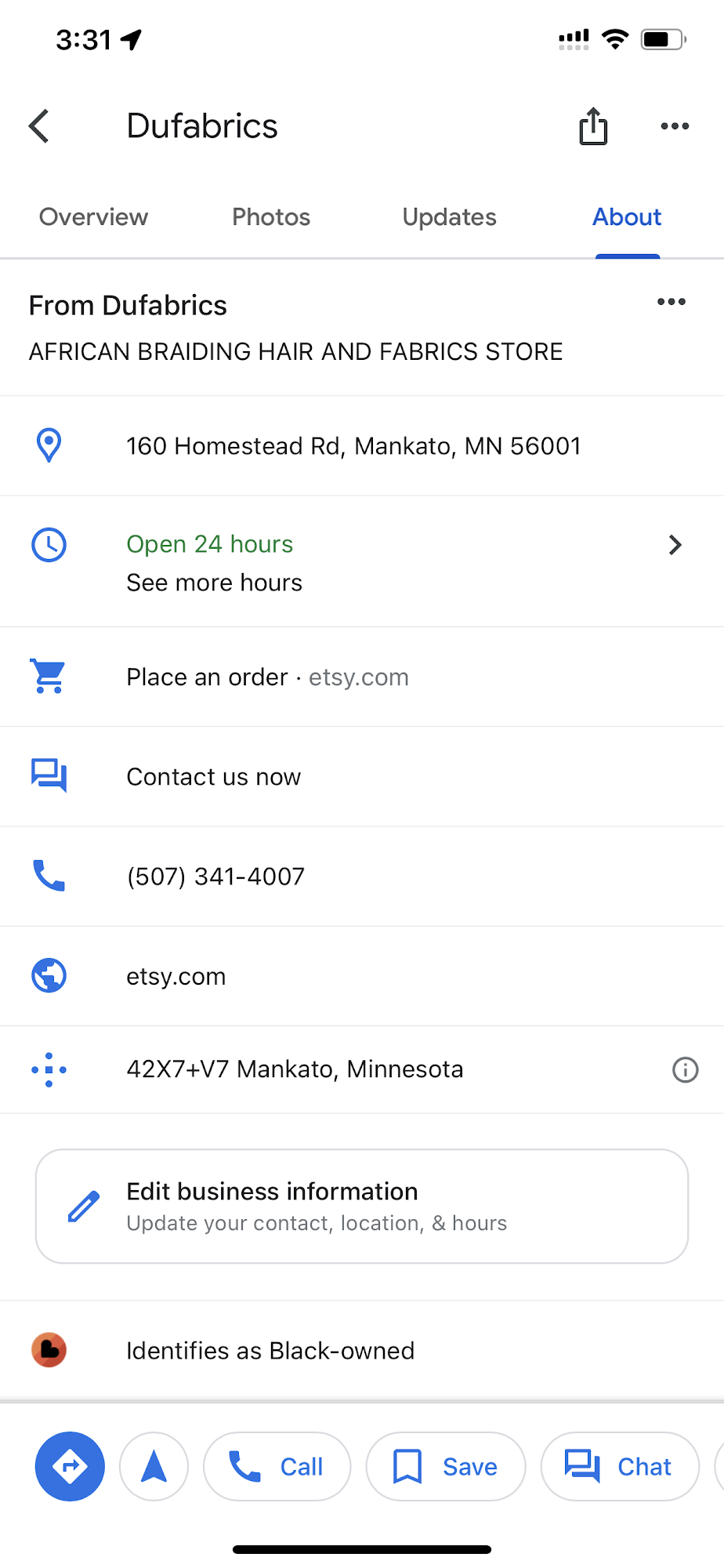This screenshot has width=724, height=1568.
Task: Get directions with the blue button
Action: click(x=70, y=1466)
